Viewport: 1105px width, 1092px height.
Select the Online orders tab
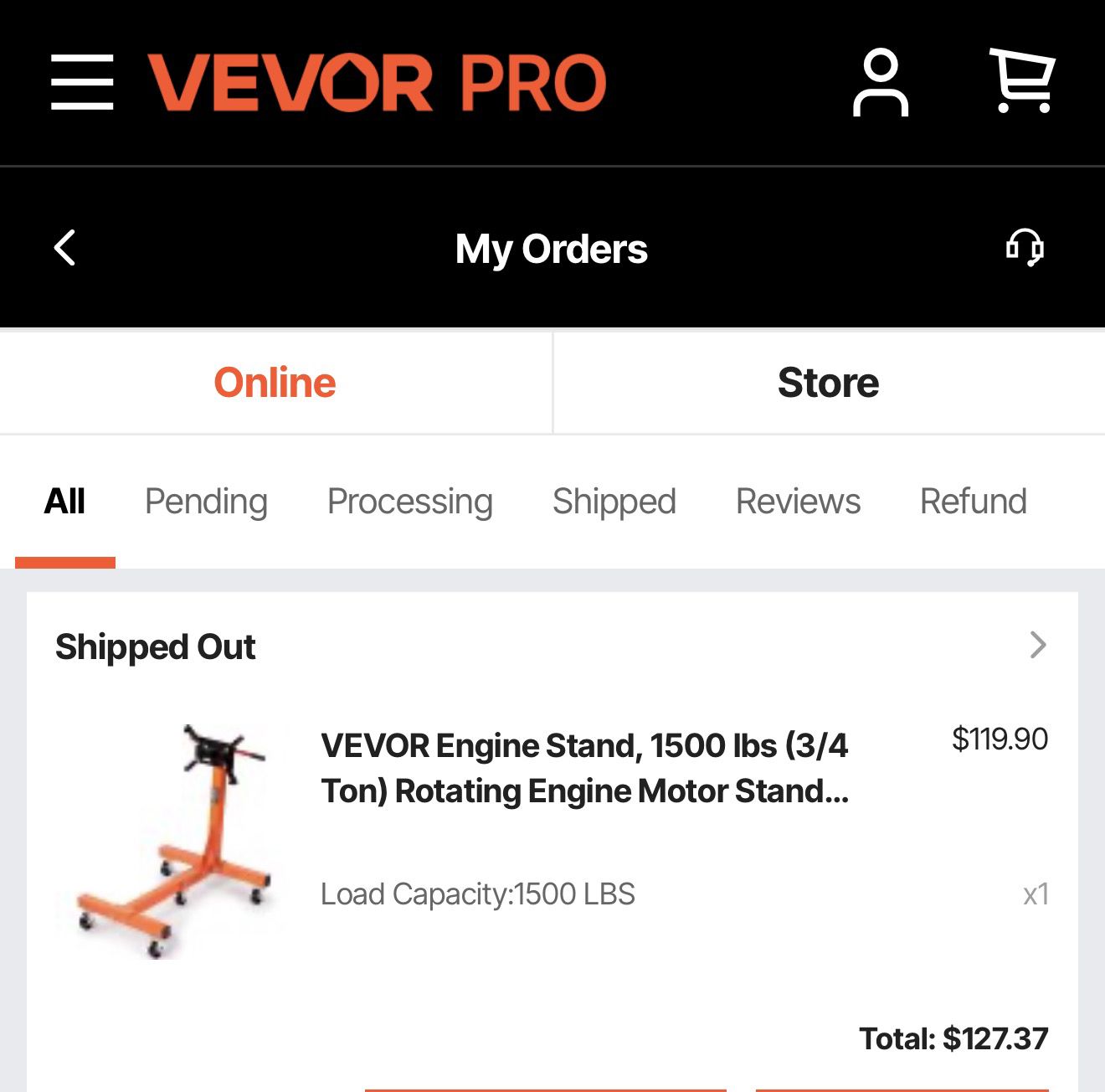click(x=275, y=383)
